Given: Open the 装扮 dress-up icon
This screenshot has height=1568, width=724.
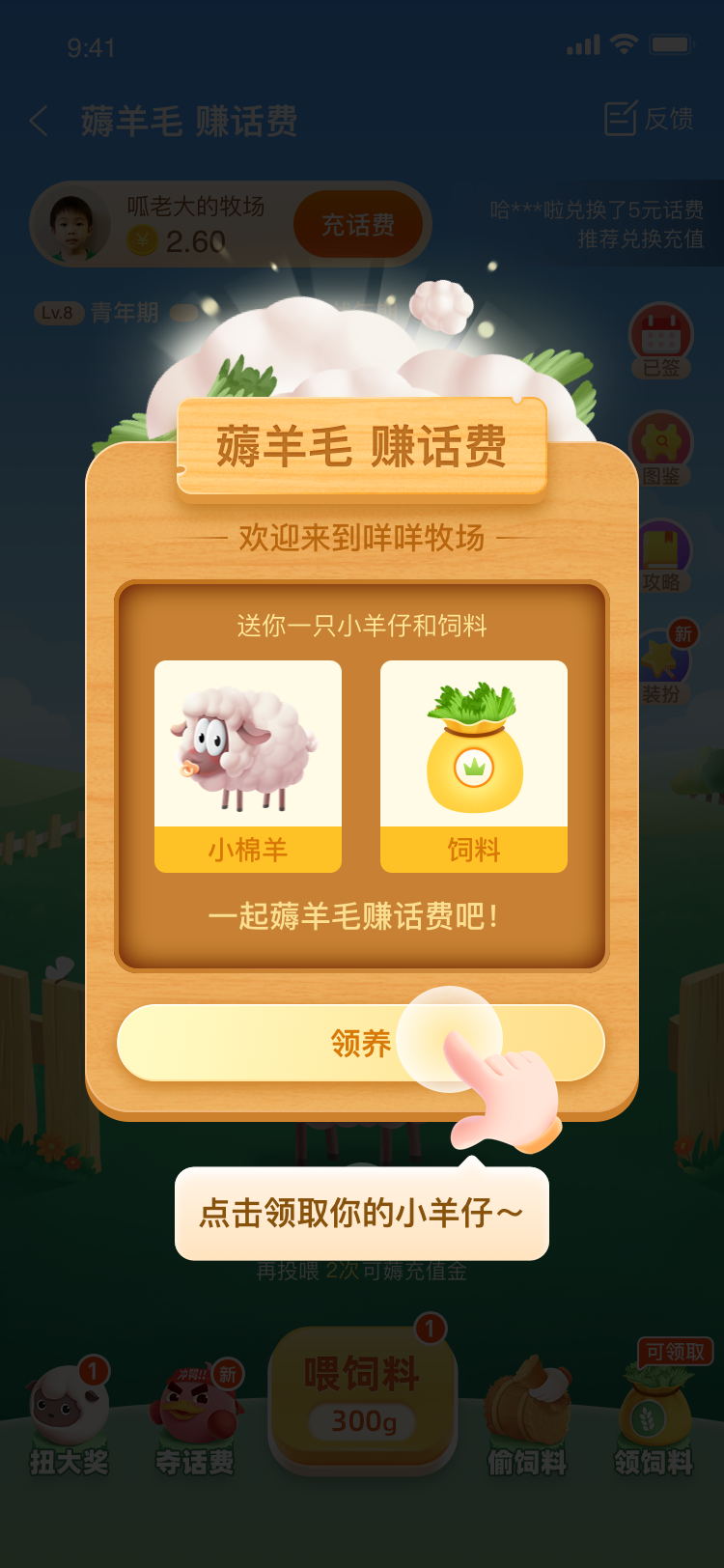Looking at the screenshot, I should coord(662,666).
